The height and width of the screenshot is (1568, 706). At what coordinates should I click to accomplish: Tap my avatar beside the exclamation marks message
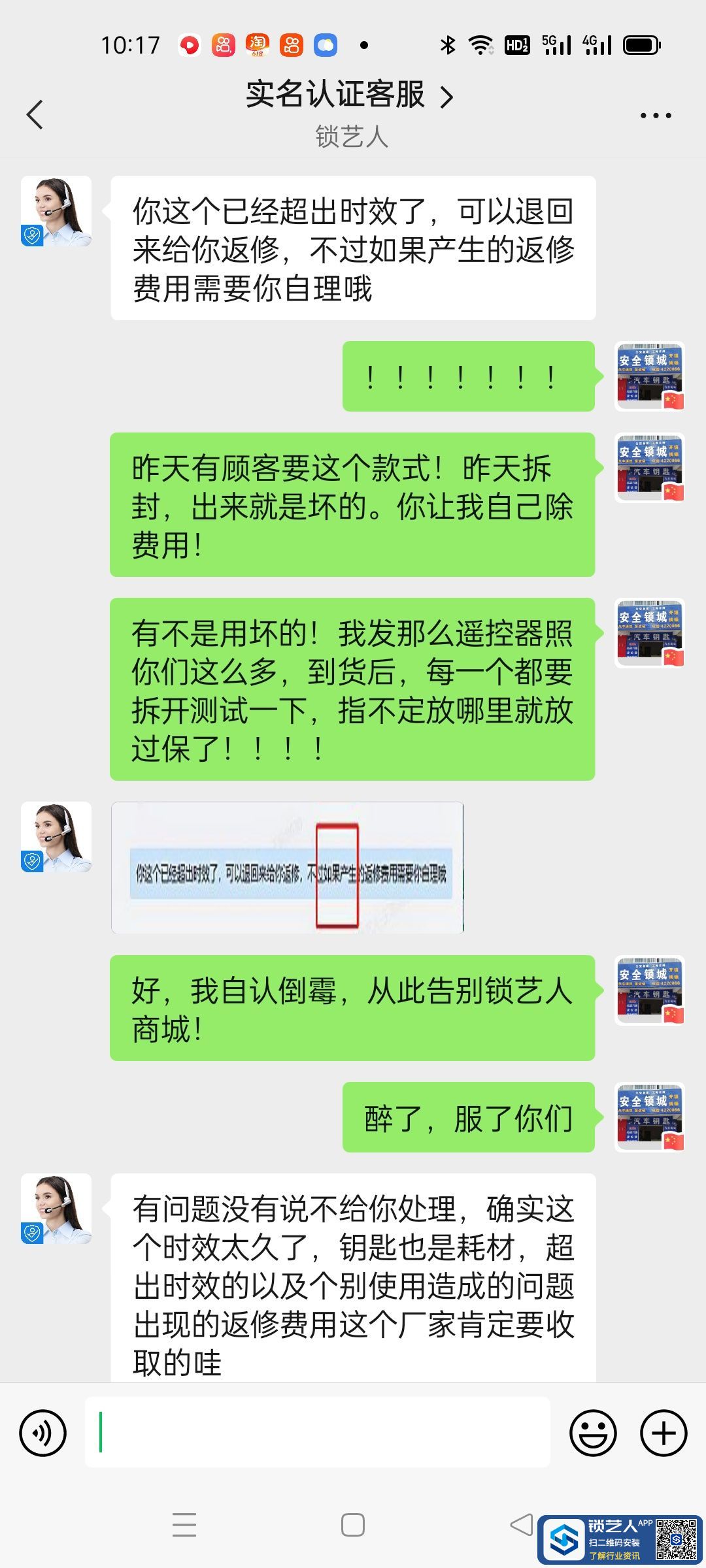coord(650,376)
